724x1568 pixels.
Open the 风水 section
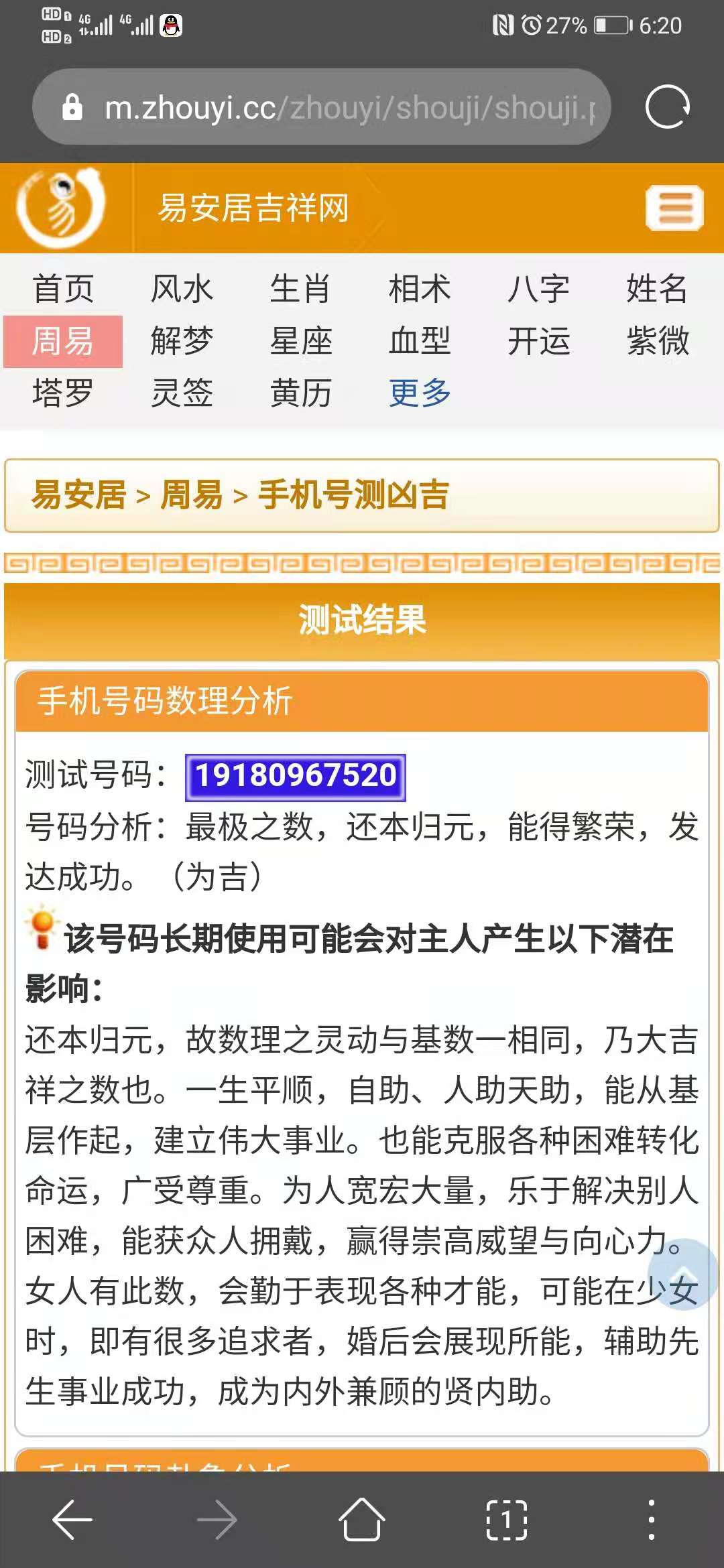pos(182,289)
